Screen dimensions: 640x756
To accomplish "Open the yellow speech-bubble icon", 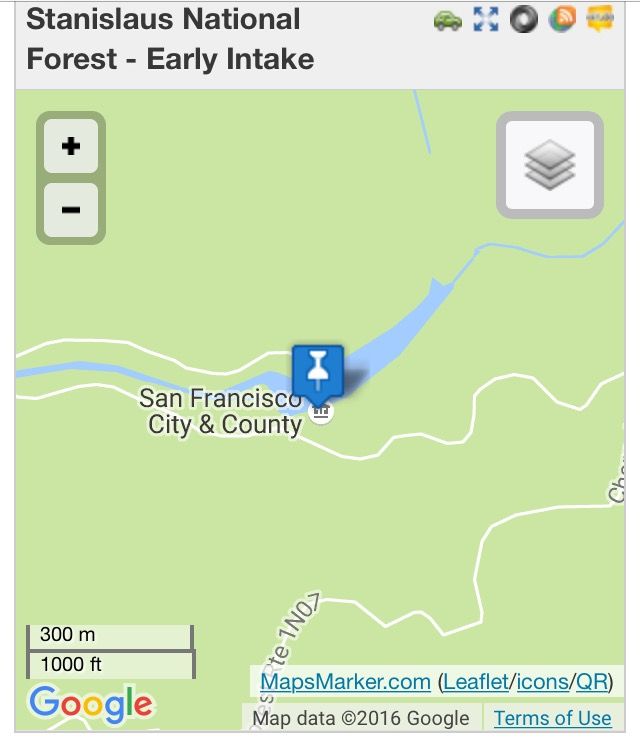I will tap(600, 19).
